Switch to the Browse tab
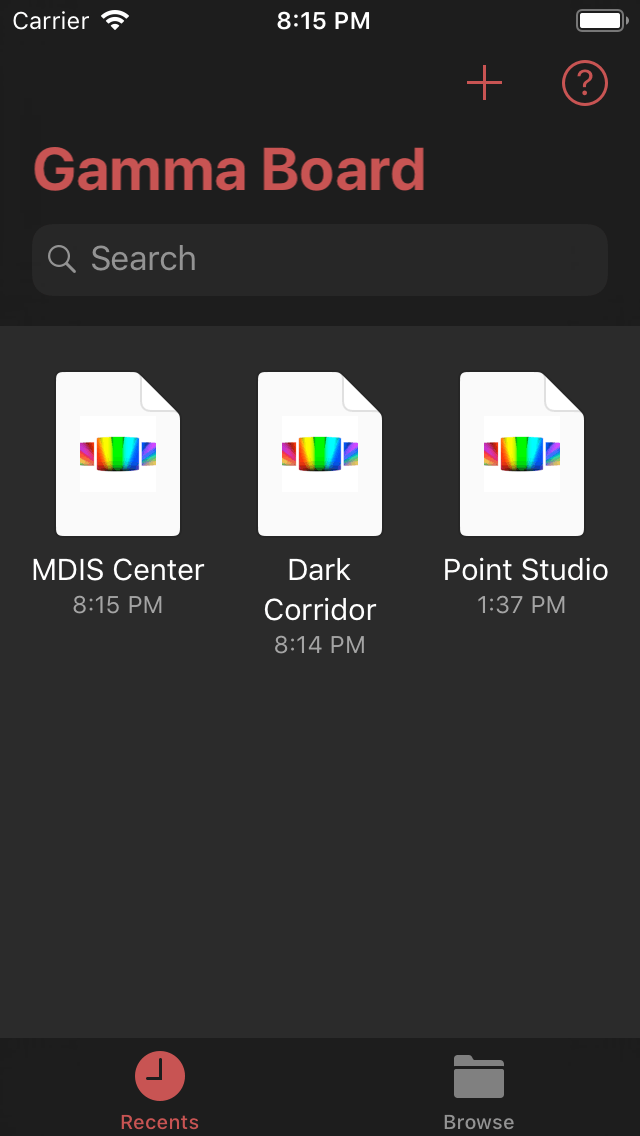The width and height of the screenshot is (640, 1136). click(x=479, y=1088)
